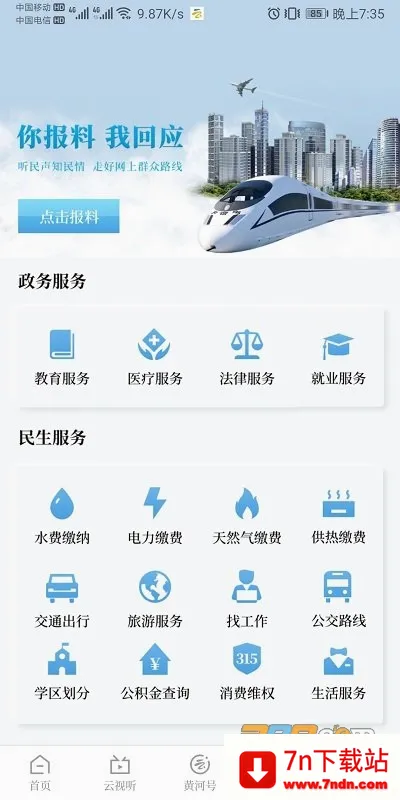
Task: Select 法律服务 legal services
Action: click(247, 357)
